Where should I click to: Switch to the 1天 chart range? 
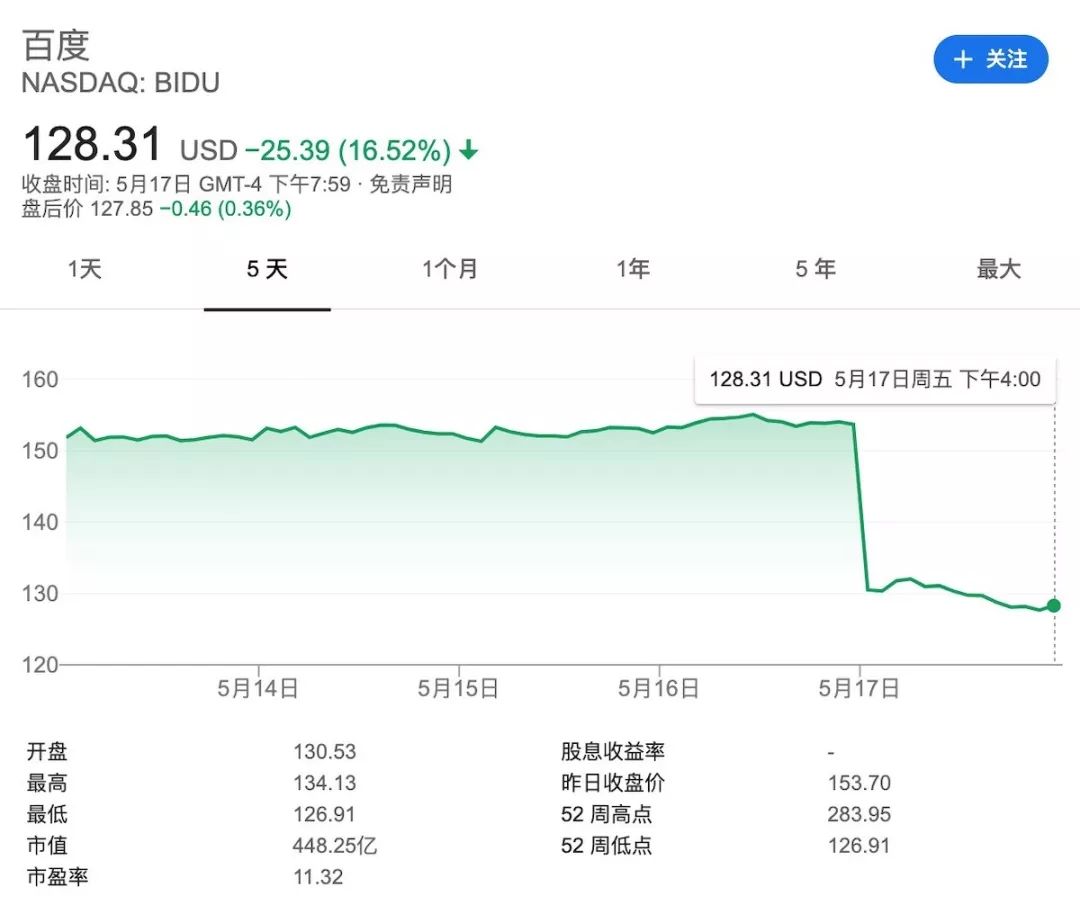pos(85,269)
